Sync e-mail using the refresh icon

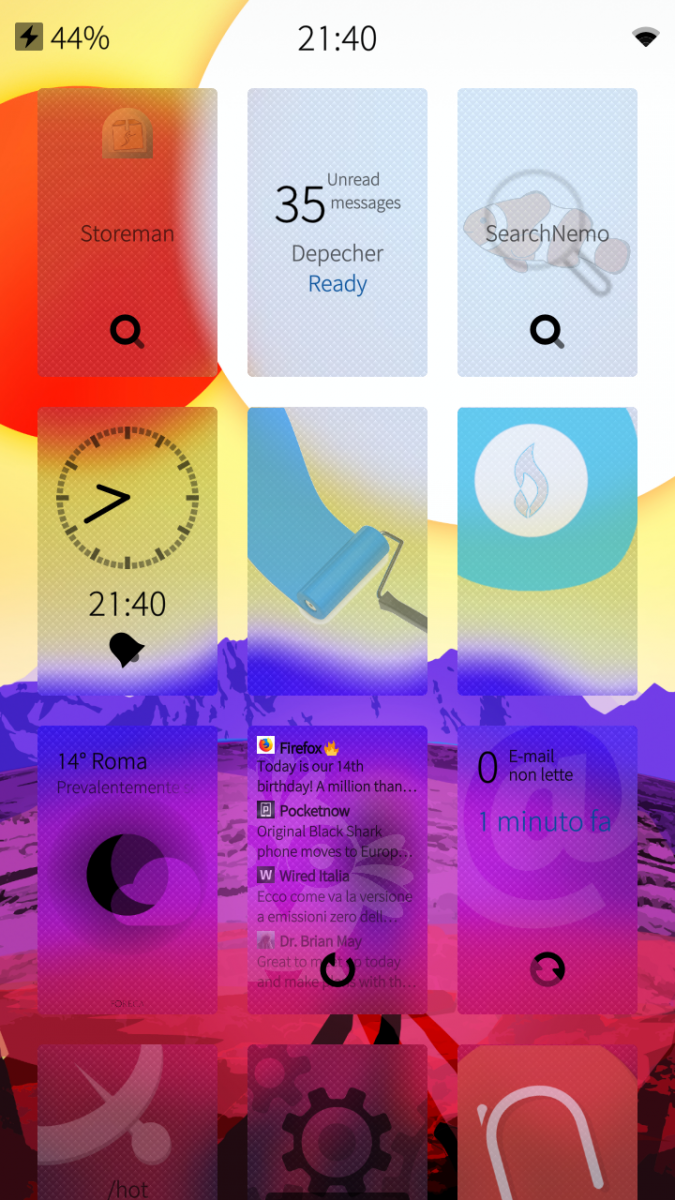click(547, 969)
